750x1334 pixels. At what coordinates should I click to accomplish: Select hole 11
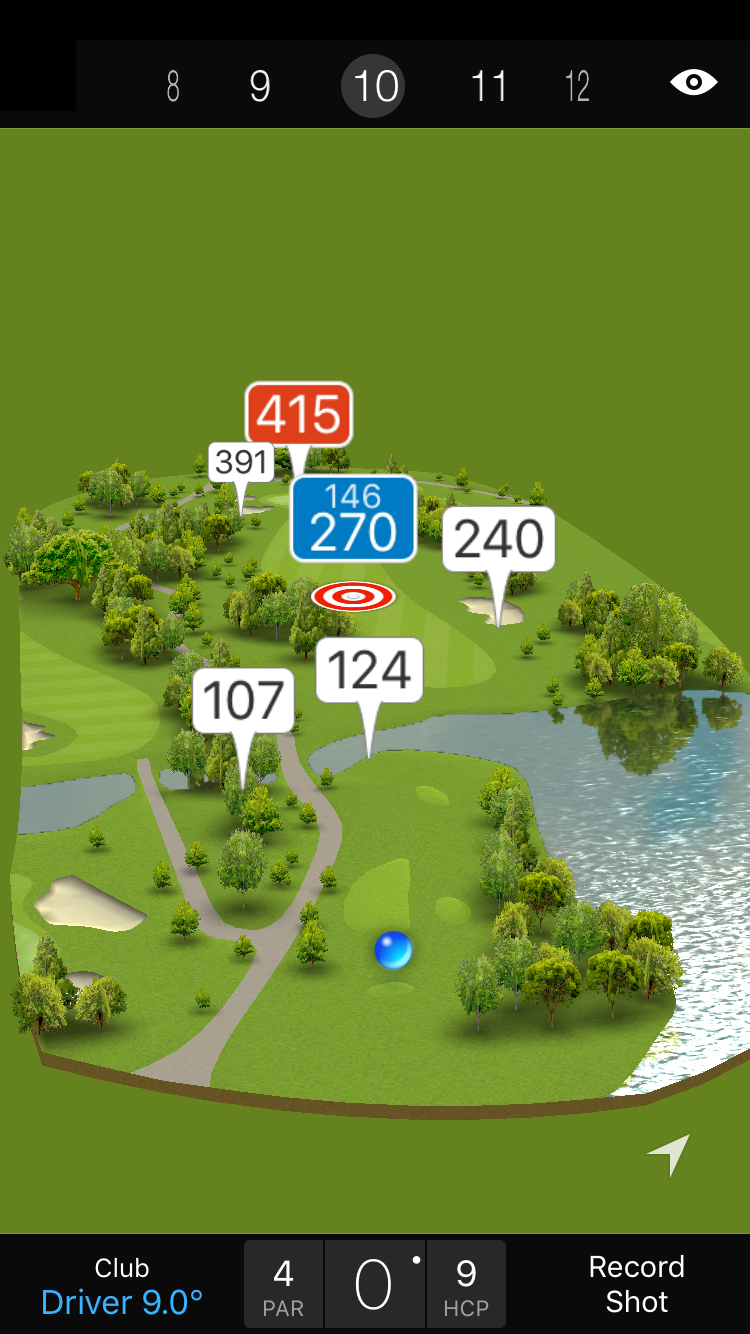click(x=489, y=86)
